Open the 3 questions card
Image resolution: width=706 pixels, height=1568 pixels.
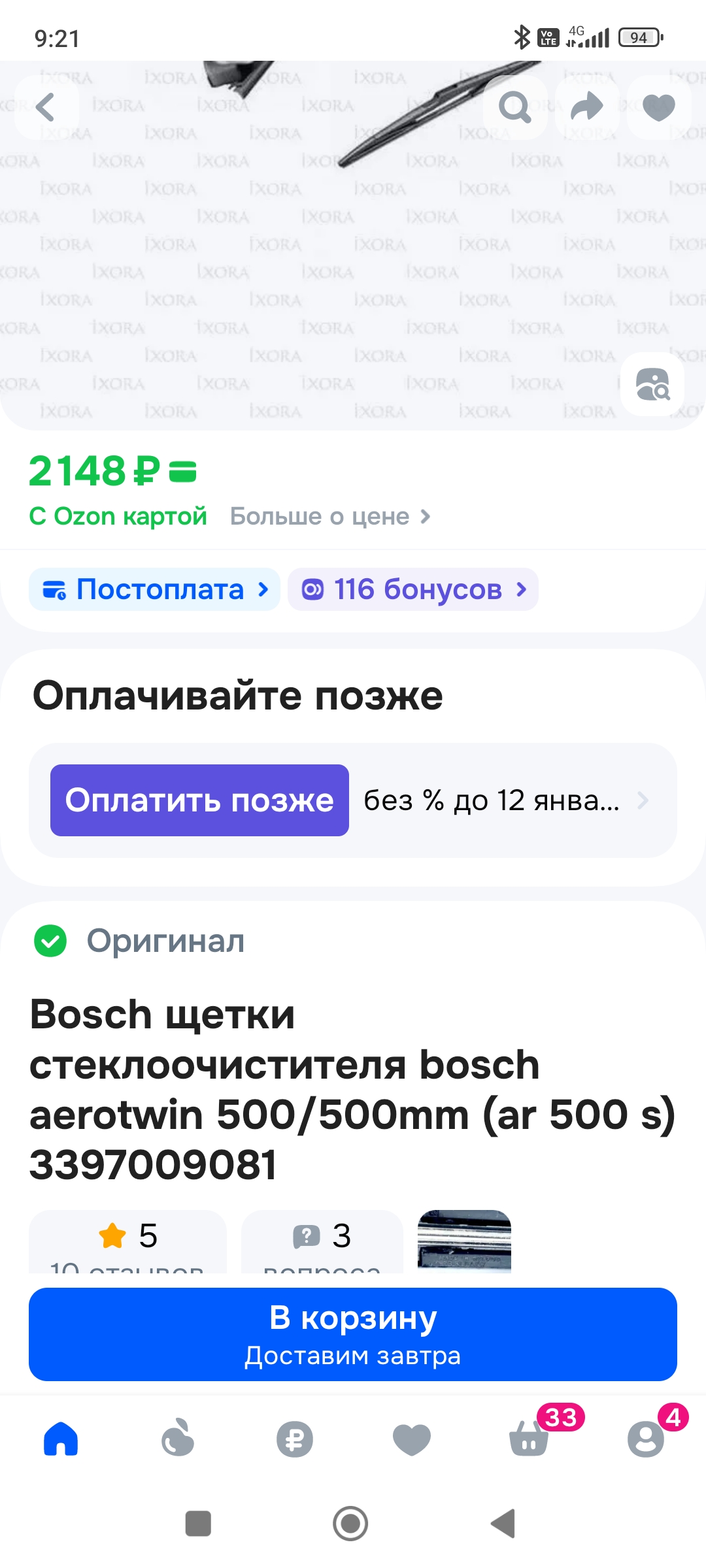pos(322,1241)
